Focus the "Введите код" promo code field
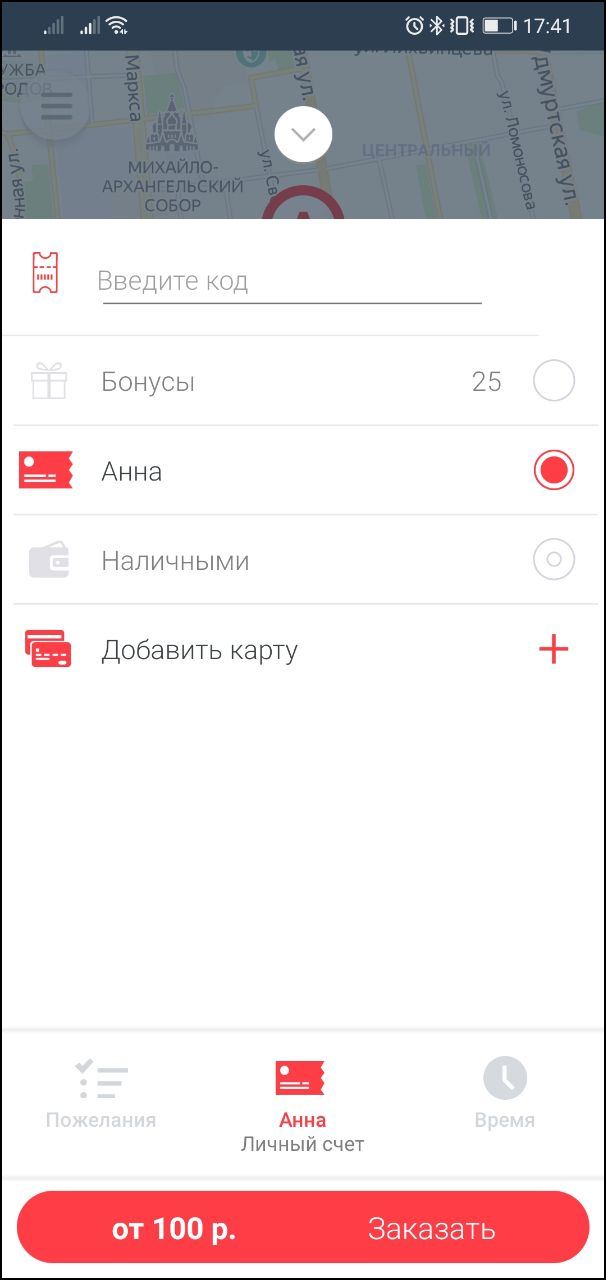This screenshot has width=606, height=1280. (290, 281)
